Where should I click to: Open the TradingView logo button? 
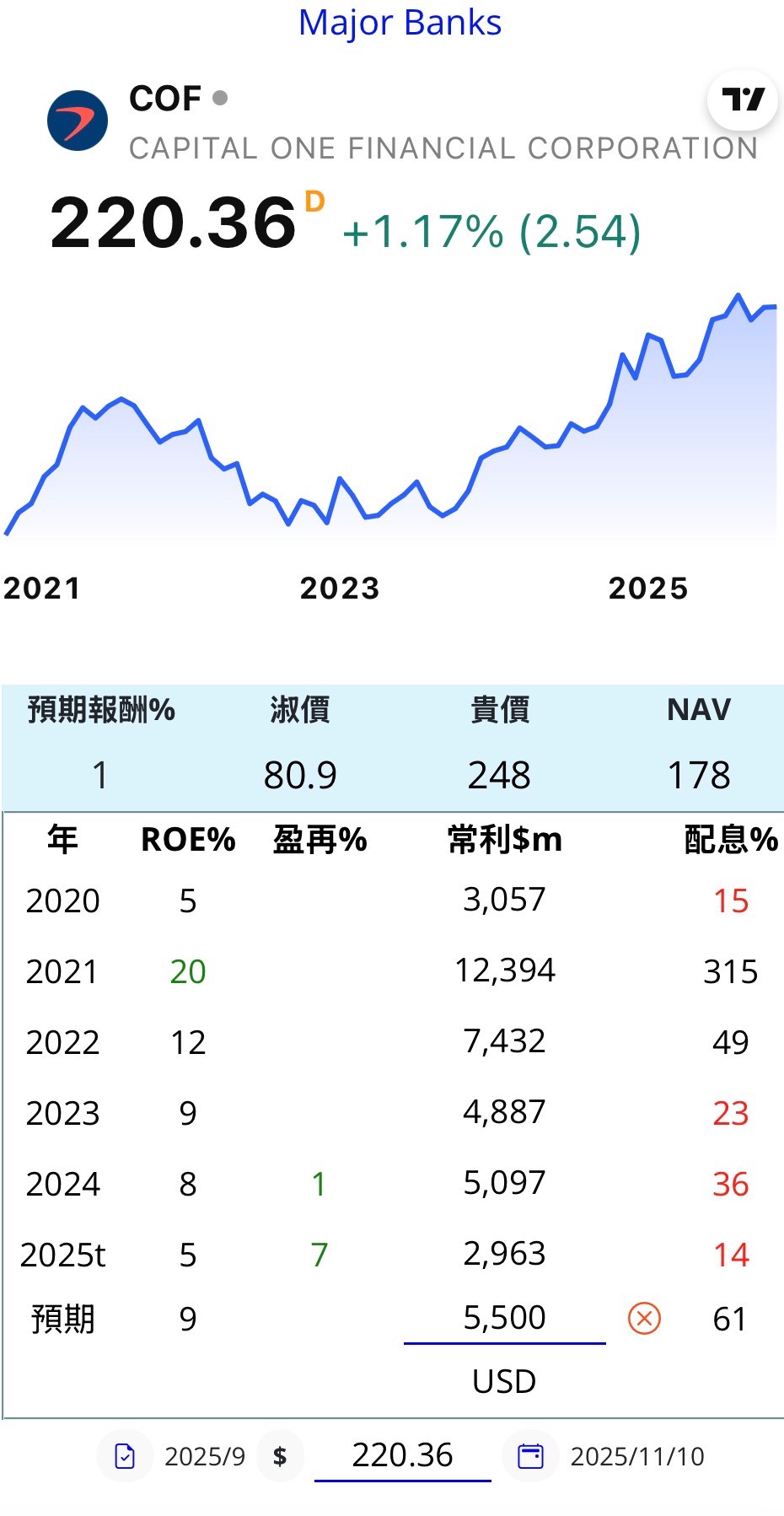point(742,100)
